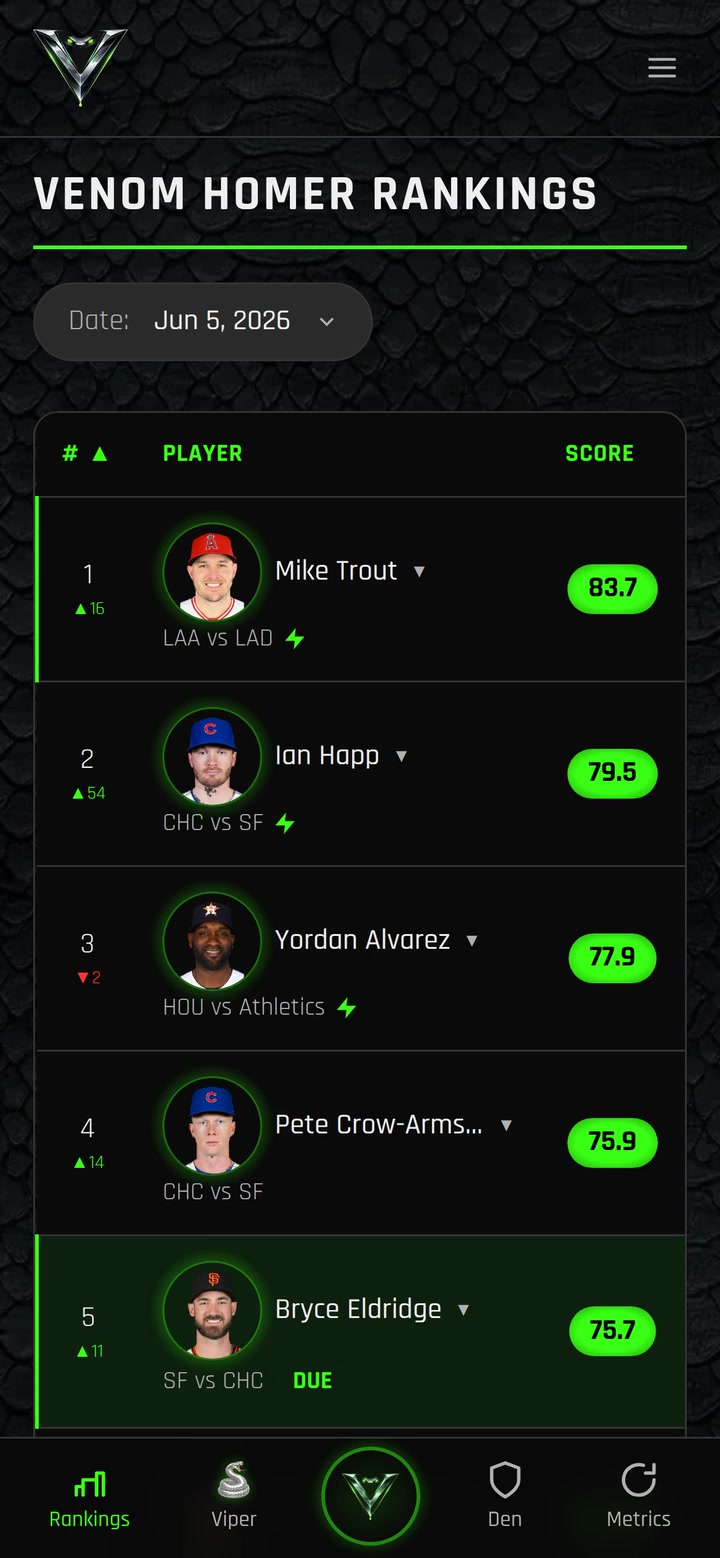This screenshot has width=720, height=1558.
Task: Select the Rankings tab
Action: (x=90, y=1496)
